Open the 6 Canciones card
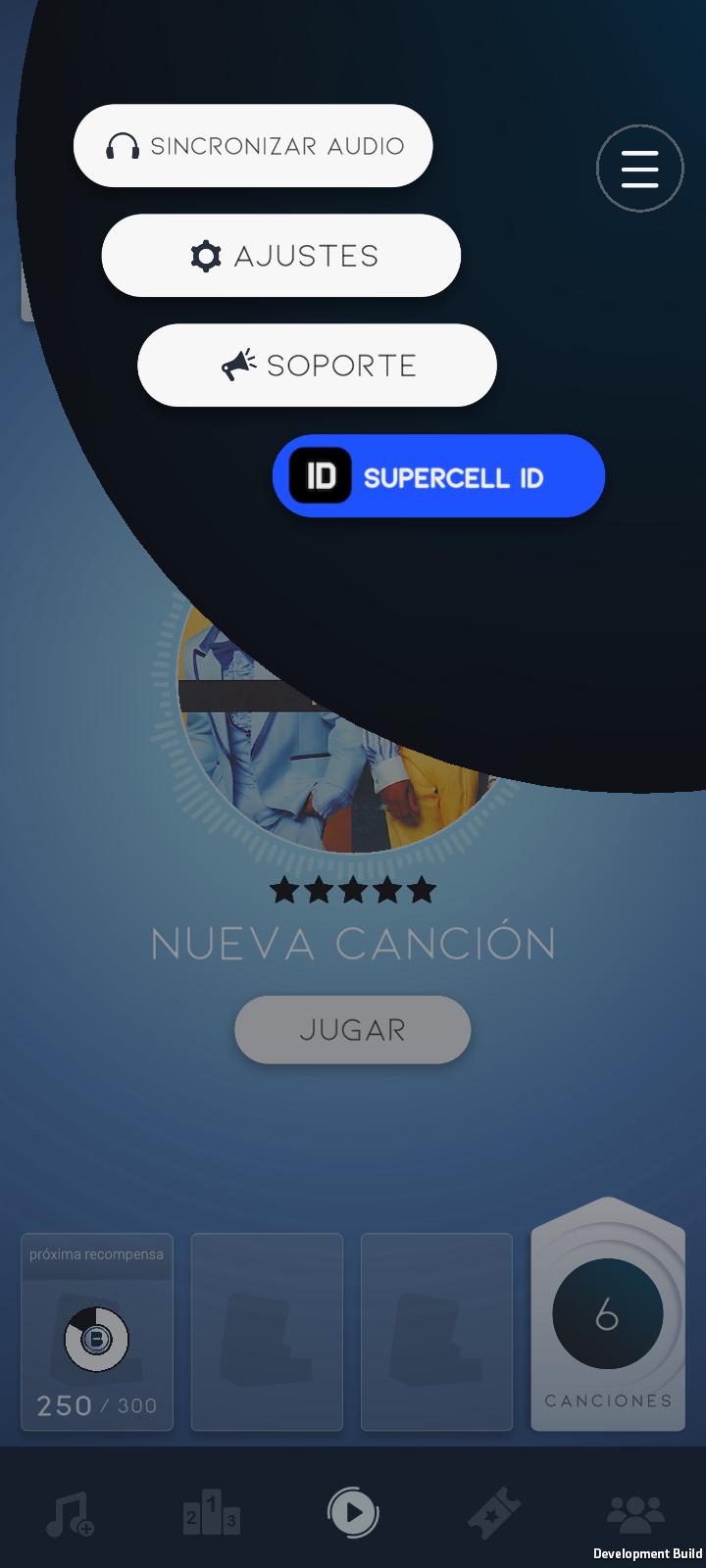Screen dimensions: 706x1568 pyautogui.click(x=607, y=1320)
